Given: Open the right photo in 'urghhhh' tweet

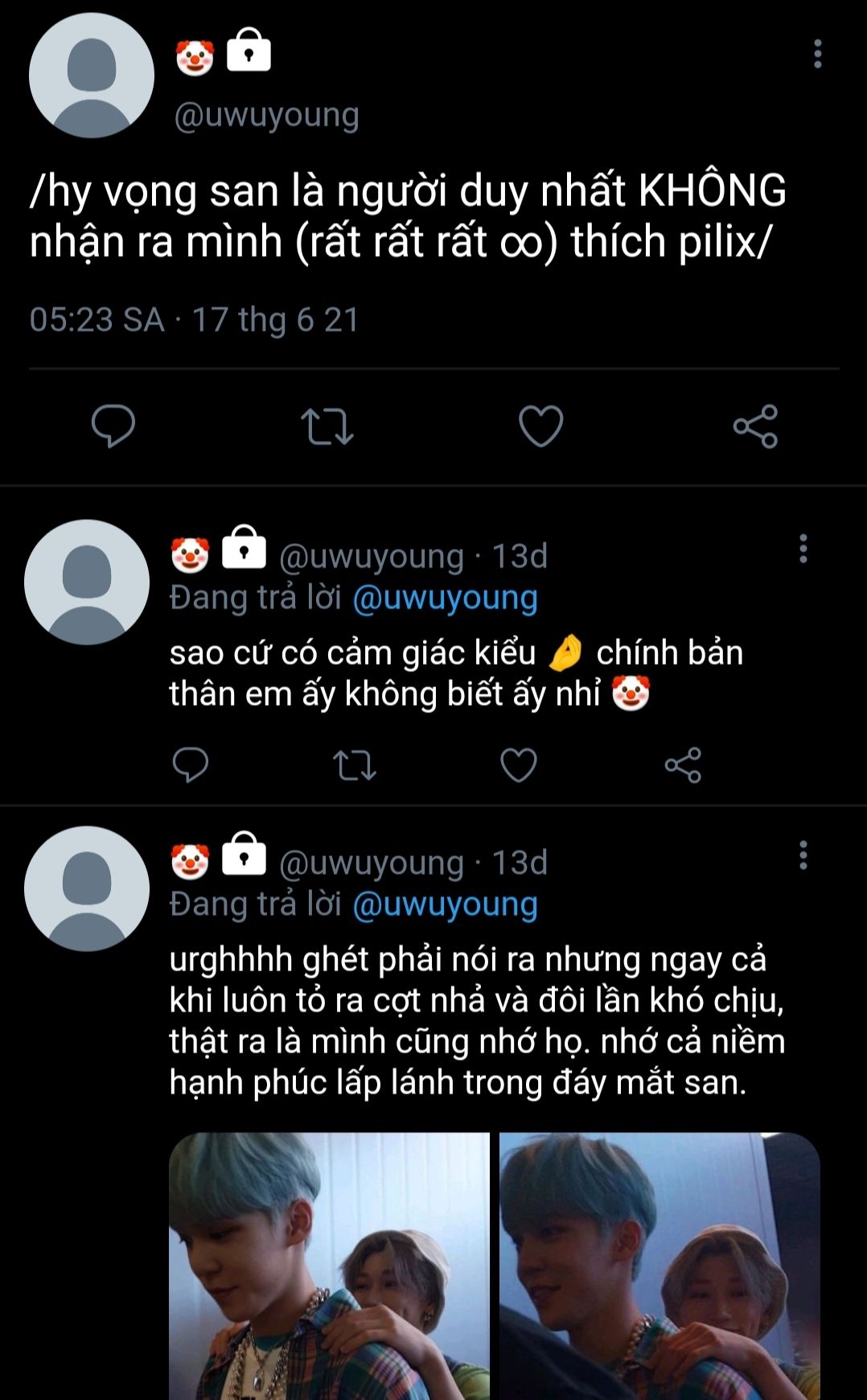Looking at the screenshot, I should (x=659, y=1266).
